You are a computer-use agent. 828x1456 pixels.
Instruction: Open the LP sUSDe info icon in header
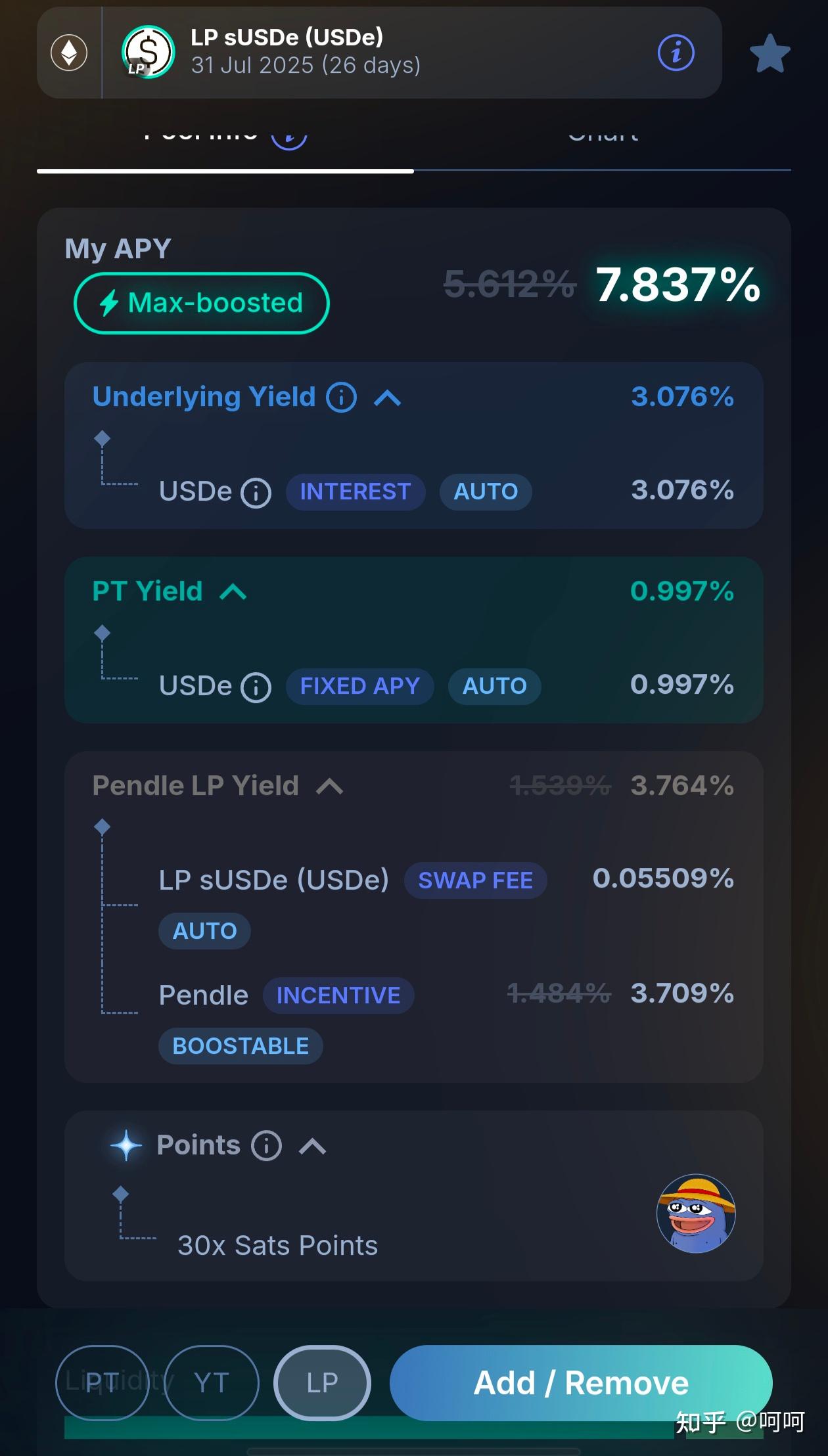pos(676,53)
